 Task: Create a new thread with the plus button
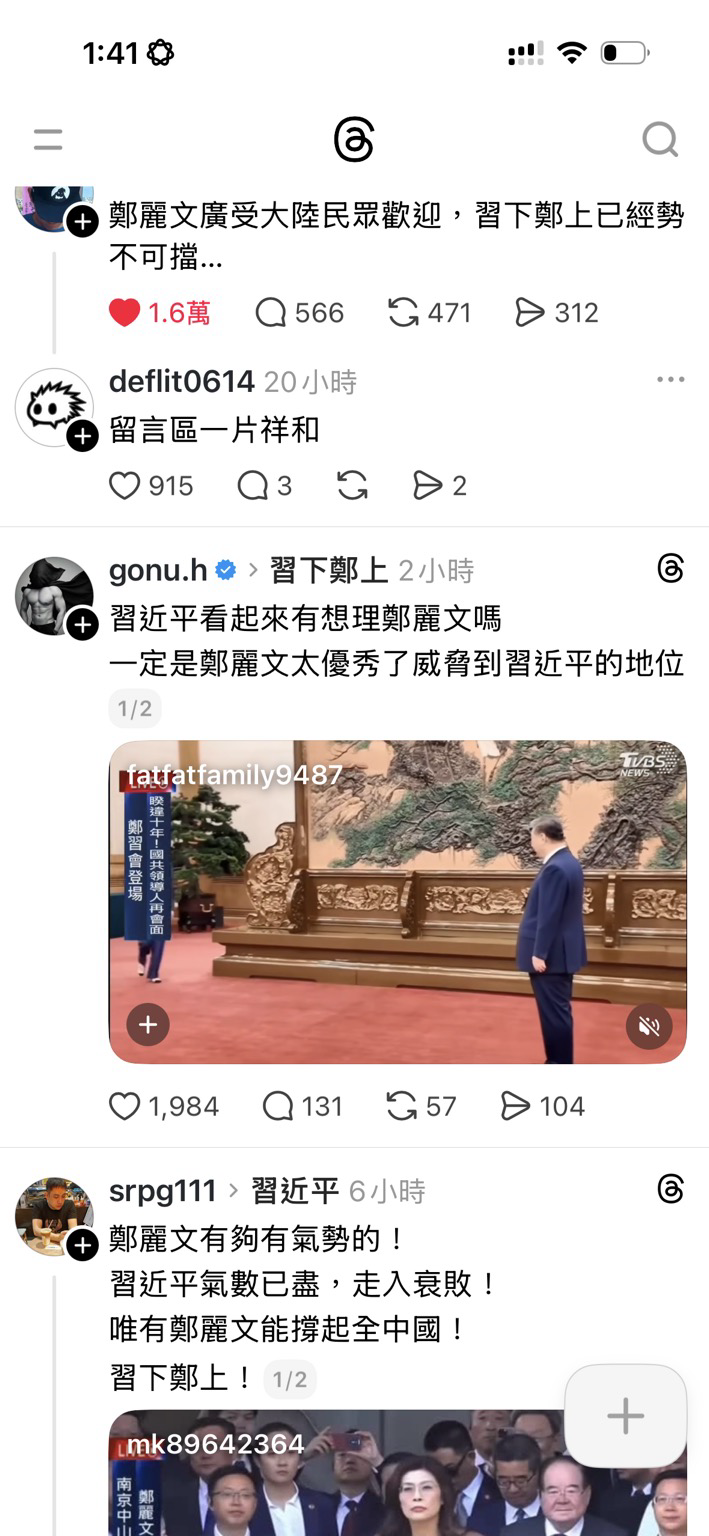click(x=625, y=1416)
